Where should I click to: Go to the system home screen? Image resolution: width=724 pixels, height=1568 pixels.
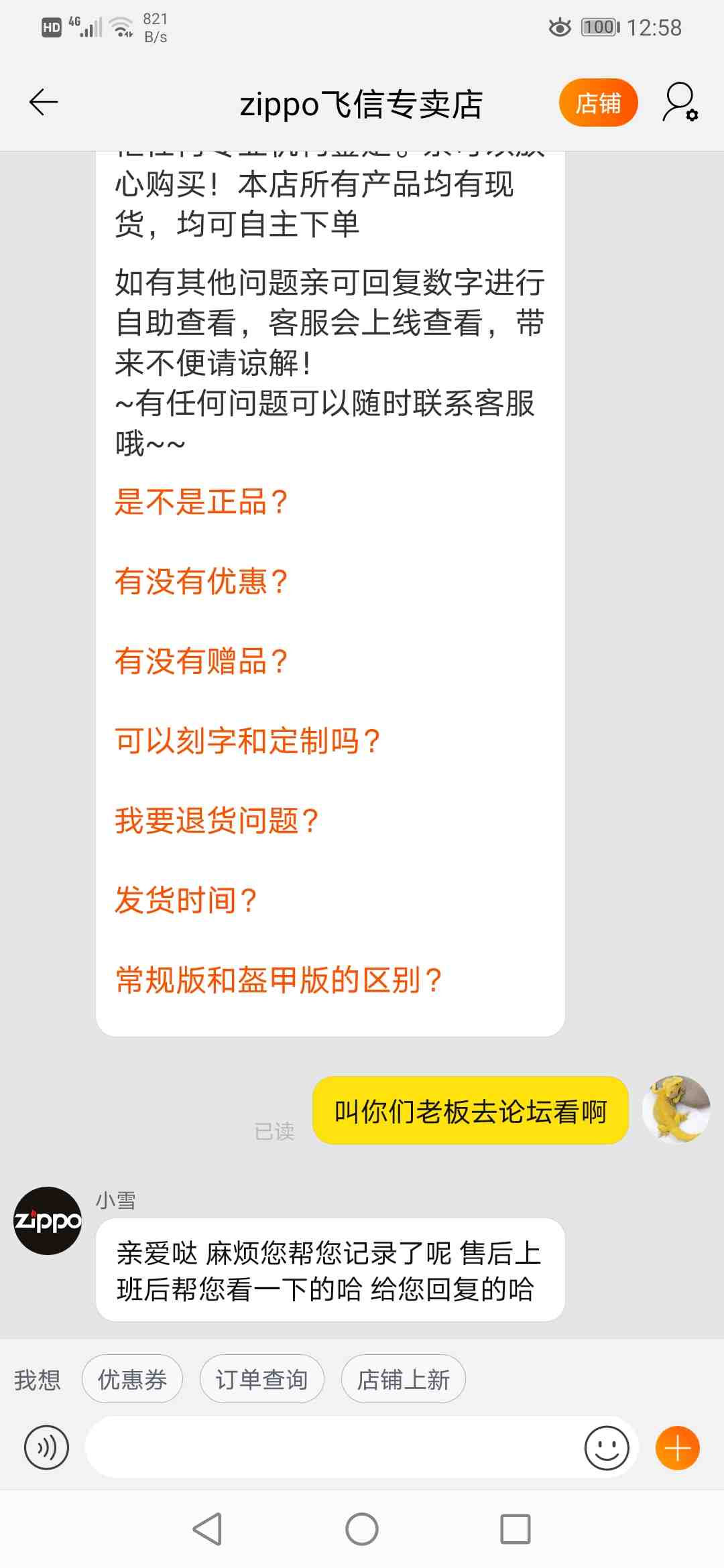[362, 1529]
